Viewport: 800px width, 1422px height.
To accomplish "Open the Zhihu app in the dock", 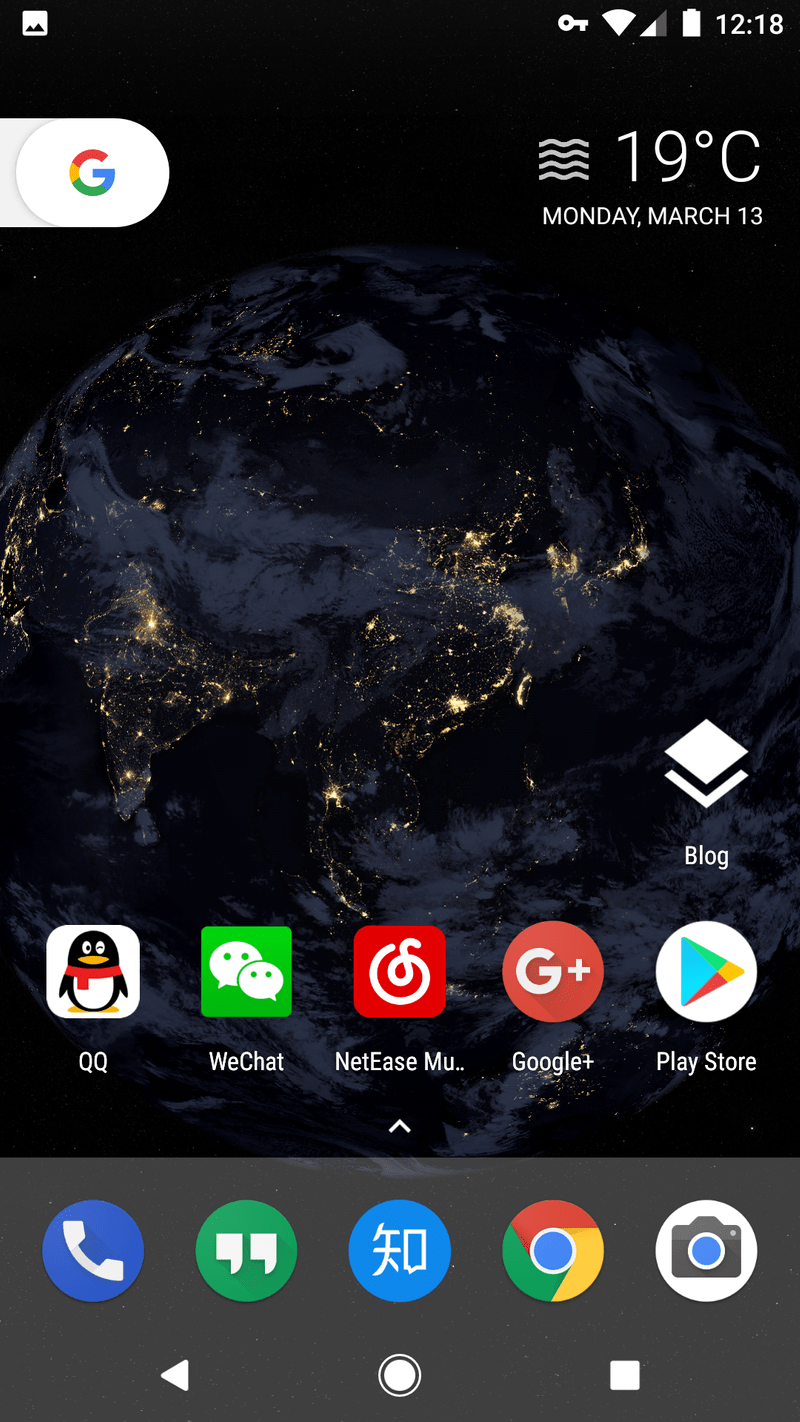I will click(x=399, y=1250).
